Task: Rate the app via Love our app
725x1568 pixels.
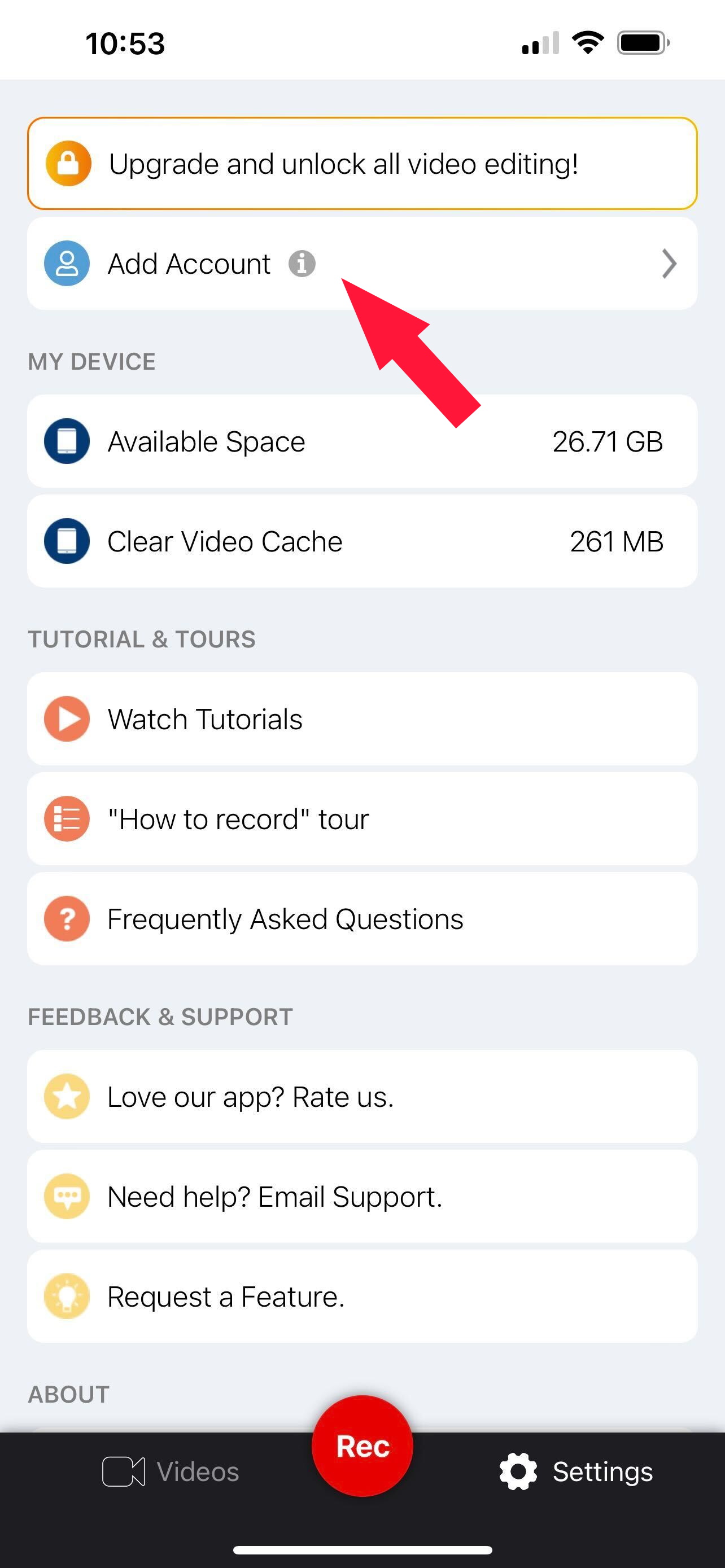Action: point(362,1096)
